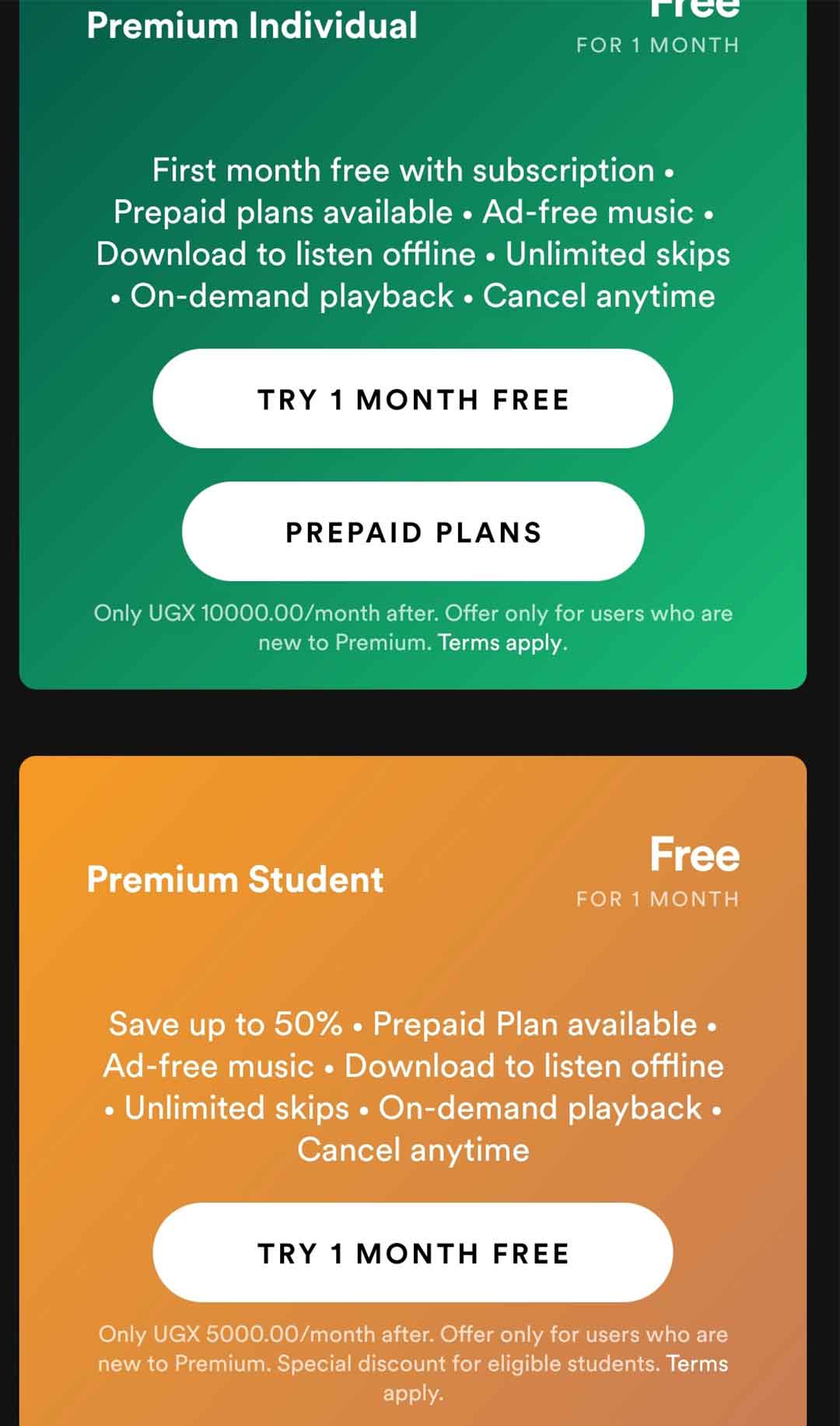This screenshot has width=840, height=1426.
Task: View Terms link in Premium Student card
Action: [697, 1363]
